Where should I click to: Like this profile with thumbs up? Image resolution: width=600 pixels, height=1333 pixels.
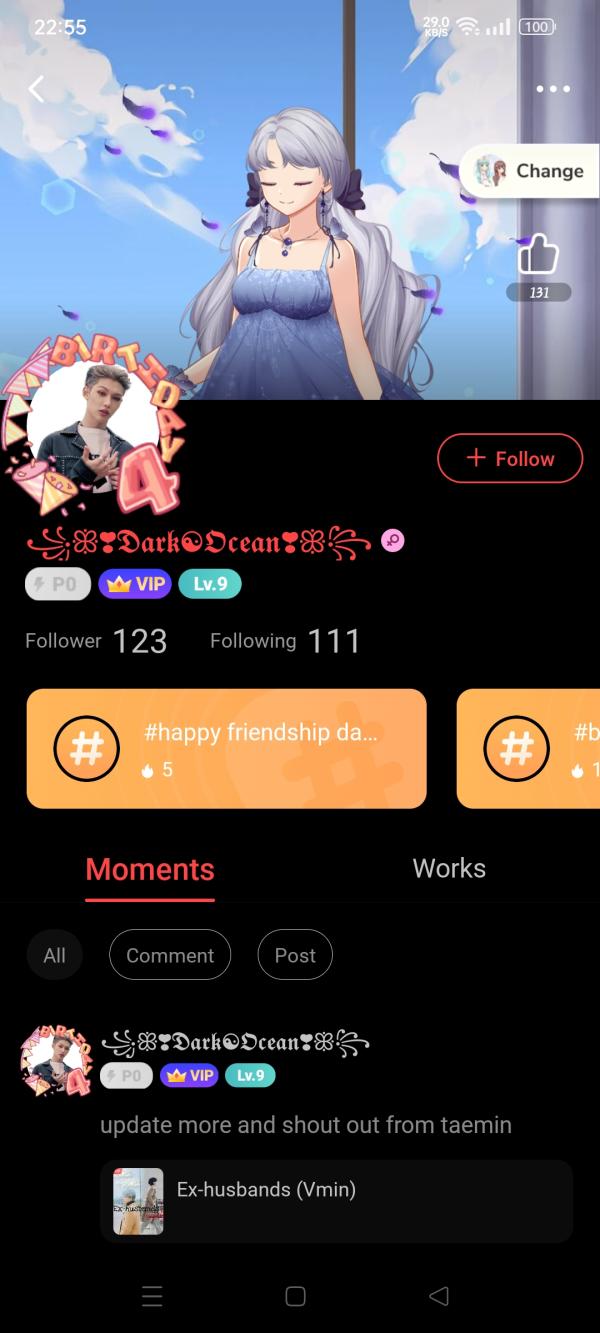pyautogui.click(x=538, y=255)
